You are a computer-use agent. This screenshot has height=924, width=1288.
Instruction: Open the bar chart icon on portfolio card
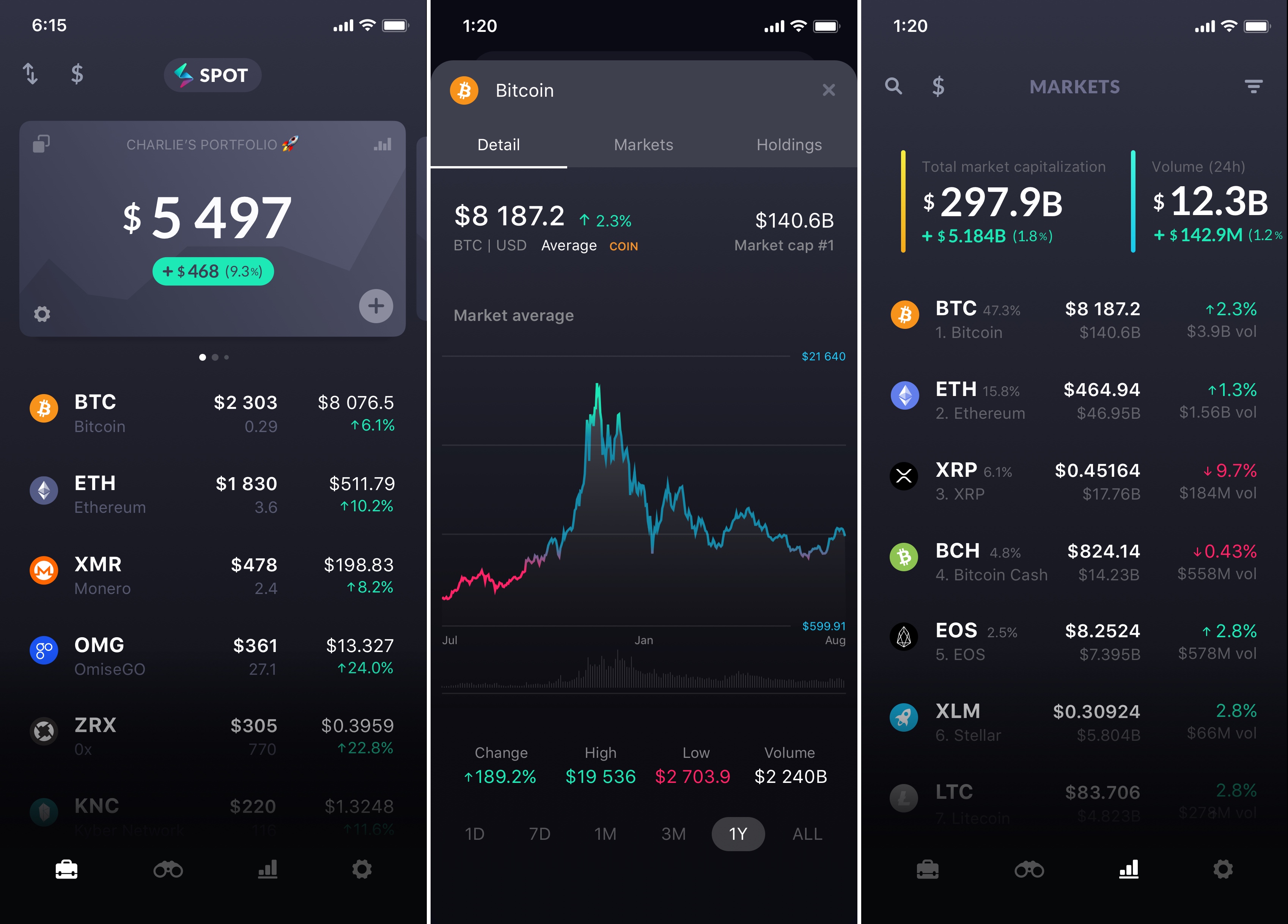[x=383, y=144]
